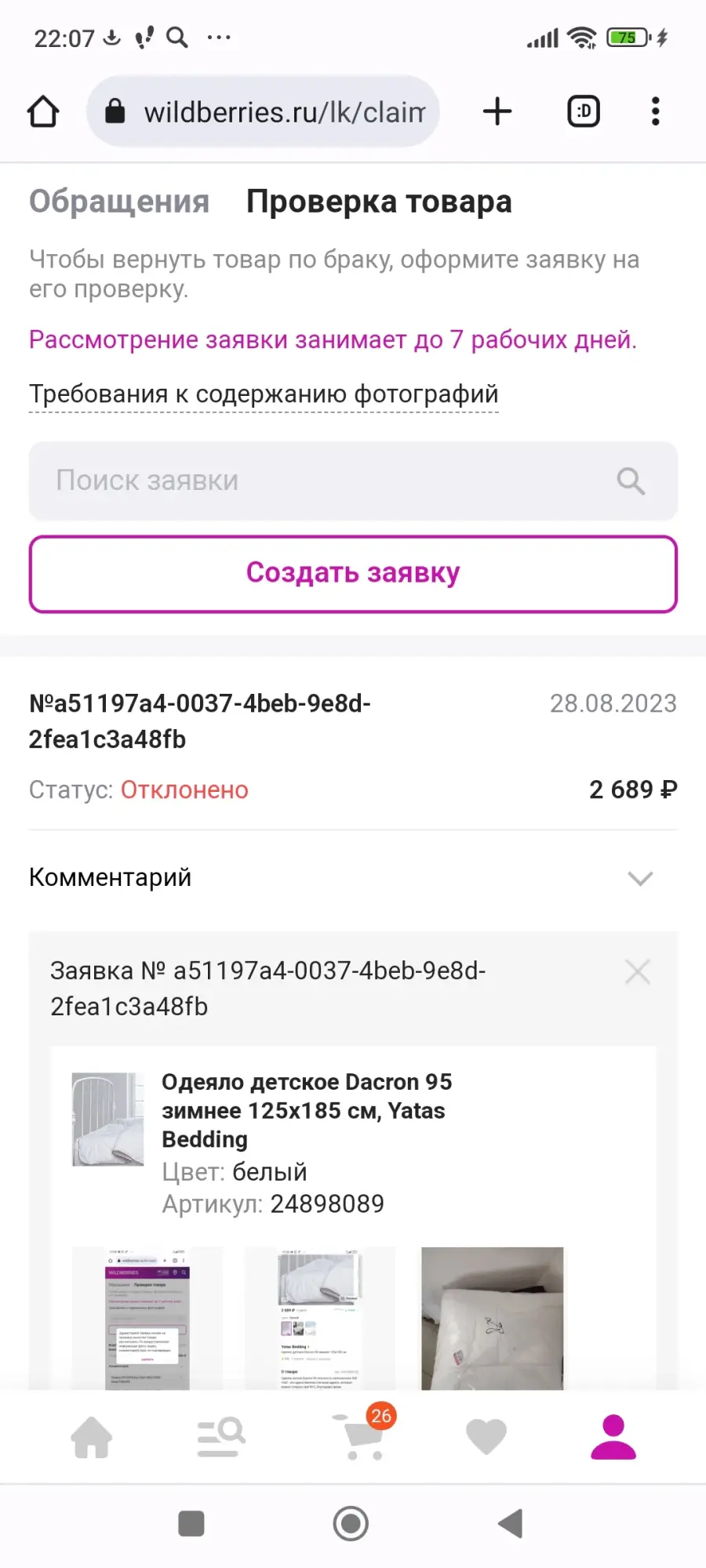
Task: Tap the Создать заявку button
Action: pos(353,573)
